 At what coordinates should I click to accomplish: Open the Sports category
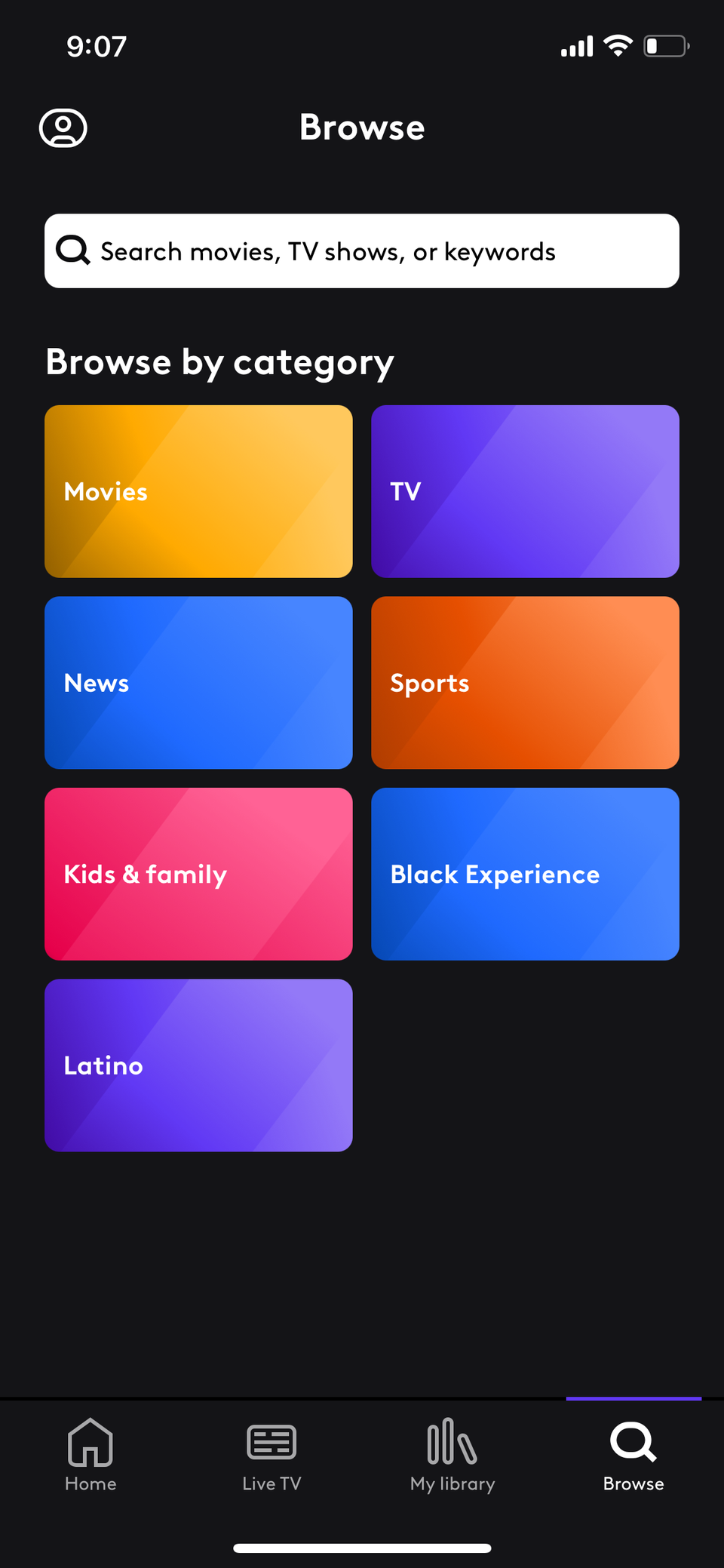525,683
